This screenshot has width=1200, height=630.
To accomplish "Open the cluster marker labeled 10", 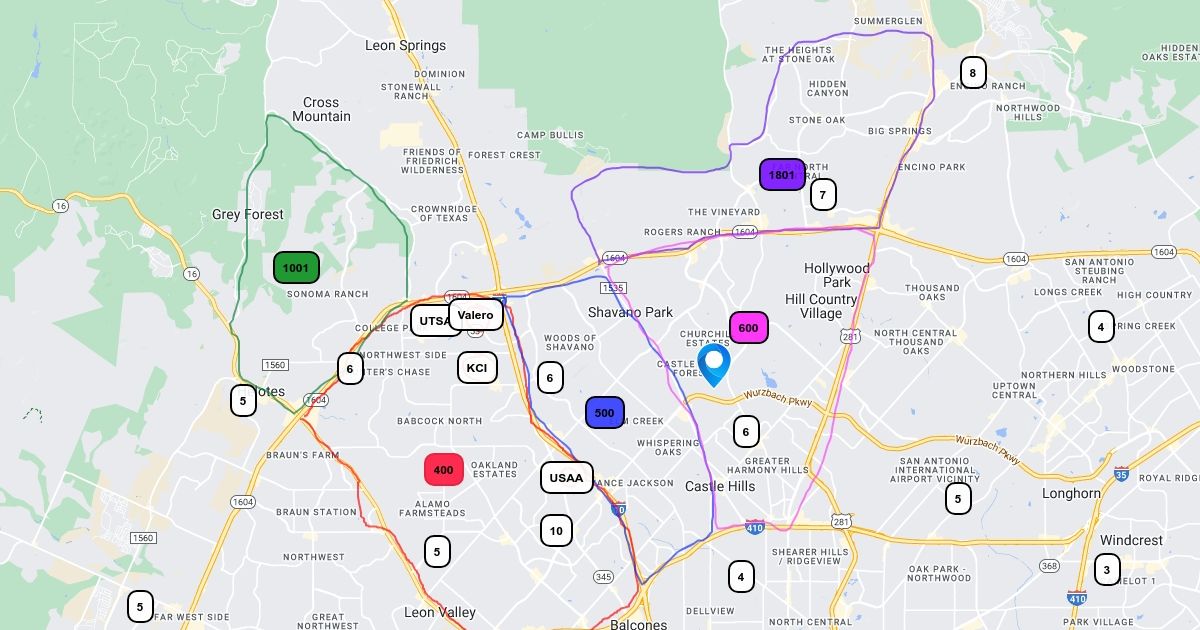I will point(557,530).
